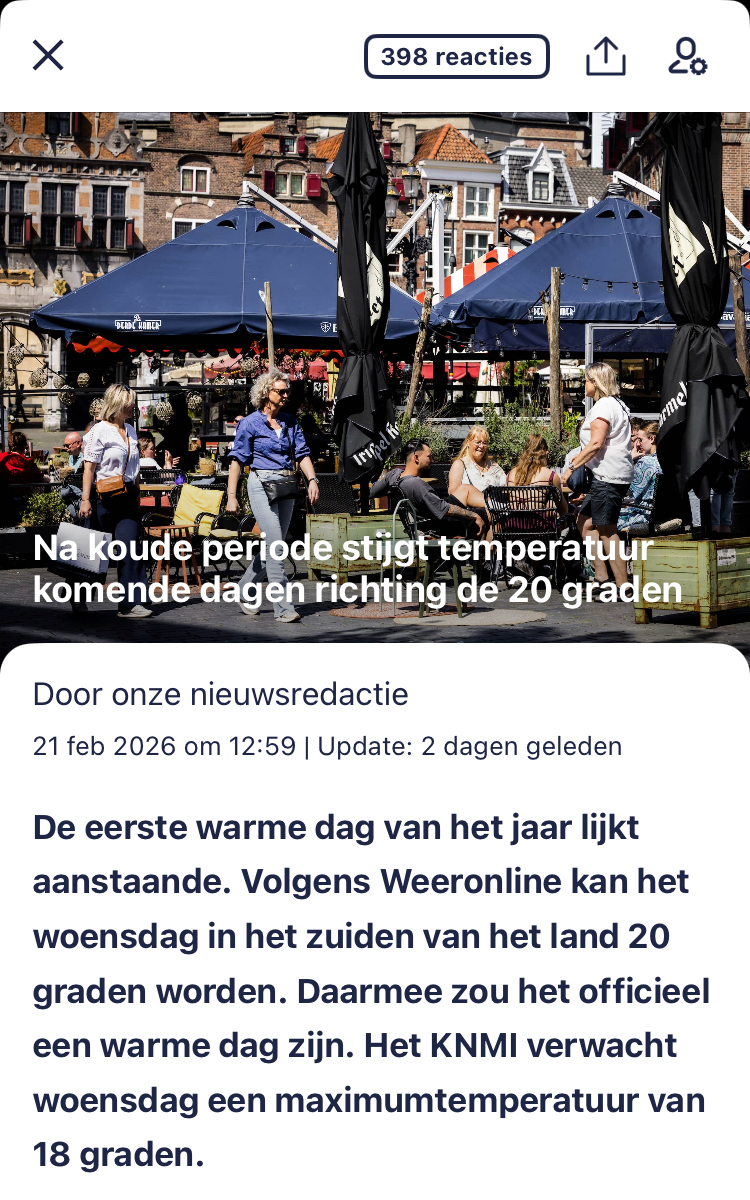This screenshot has height=1200, width=750.
Task: Close the article view
Action: click(x=48, y=56)
